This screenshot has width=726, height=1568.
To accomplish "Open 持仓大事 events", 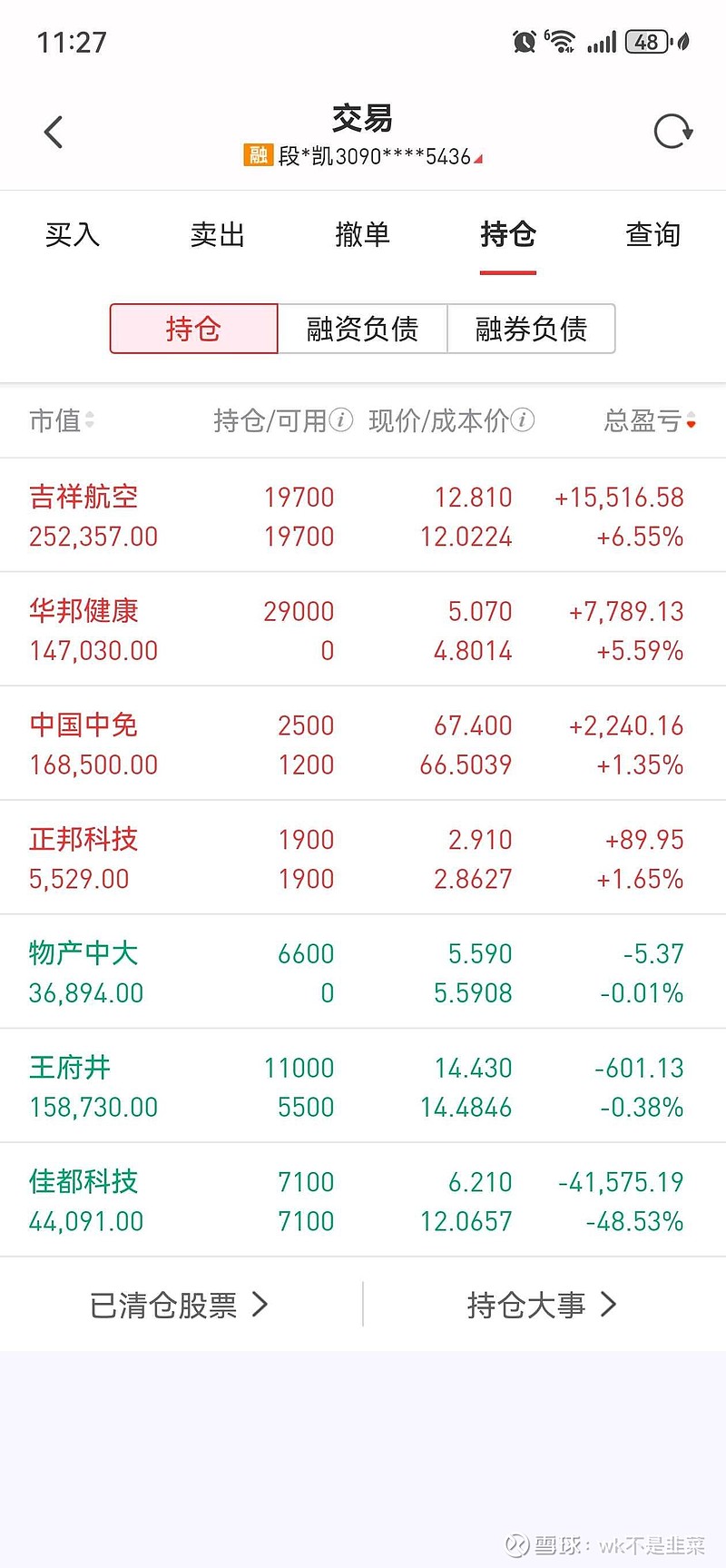I will click(x=542, y=1305).
